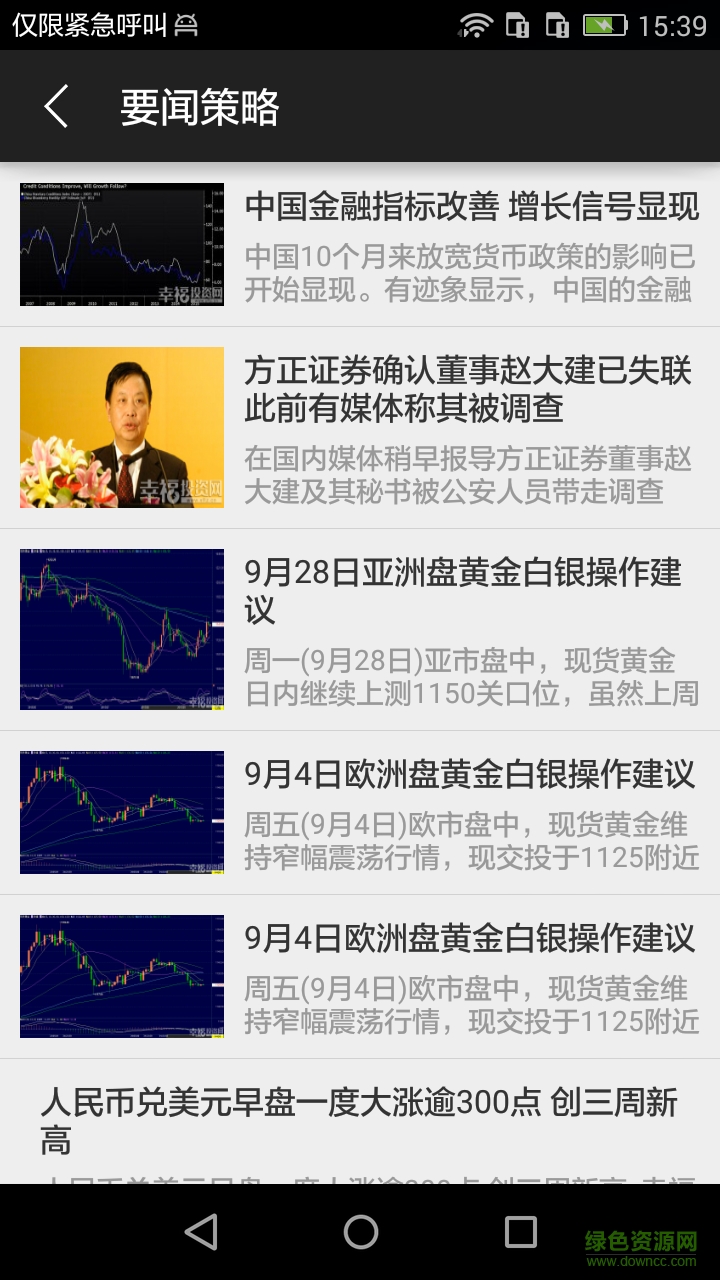Tap the credit conditions chart thumbnail
This screenshot has height=1280, width=720.
point(120,244)
